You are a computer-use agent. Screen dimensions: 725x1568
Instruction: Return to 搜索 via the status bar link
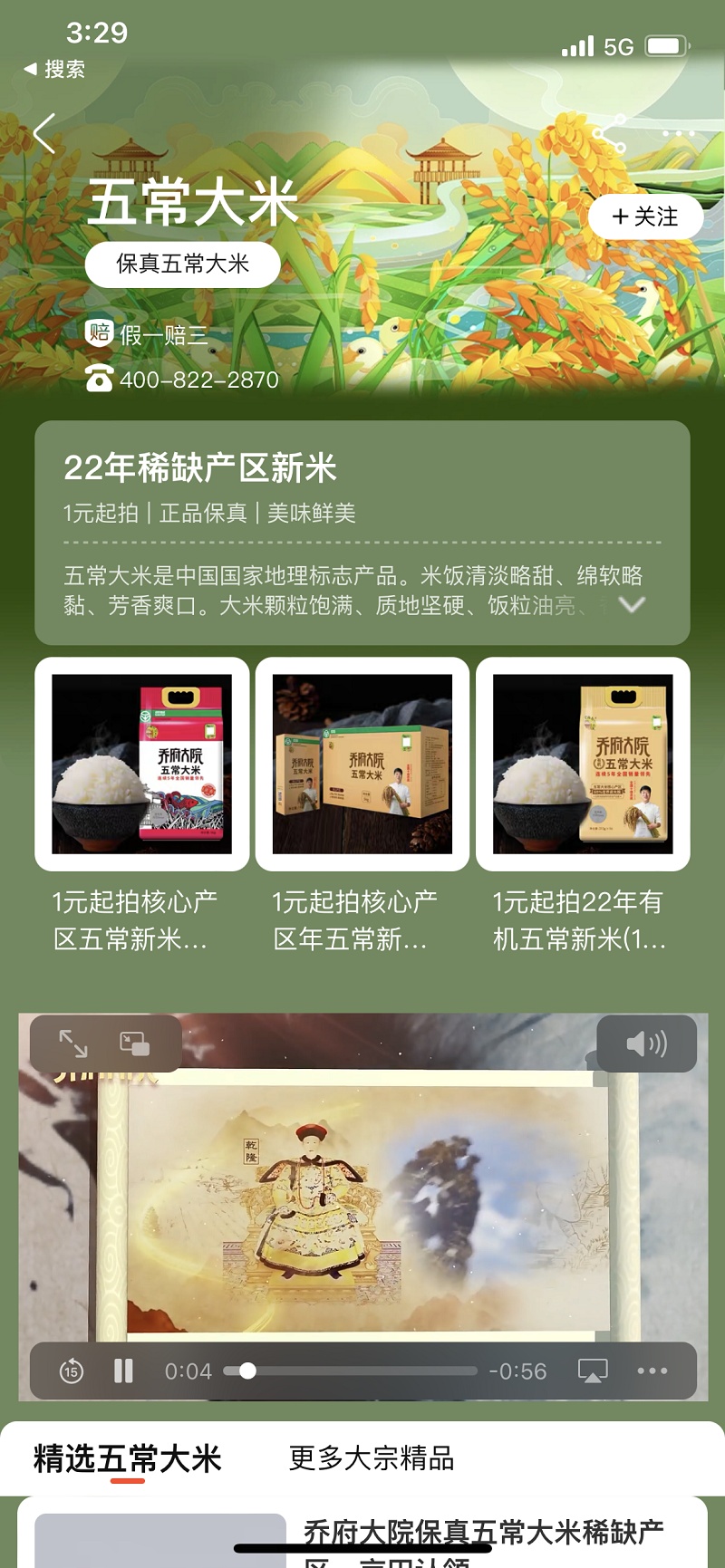click(x=54, y=69)
